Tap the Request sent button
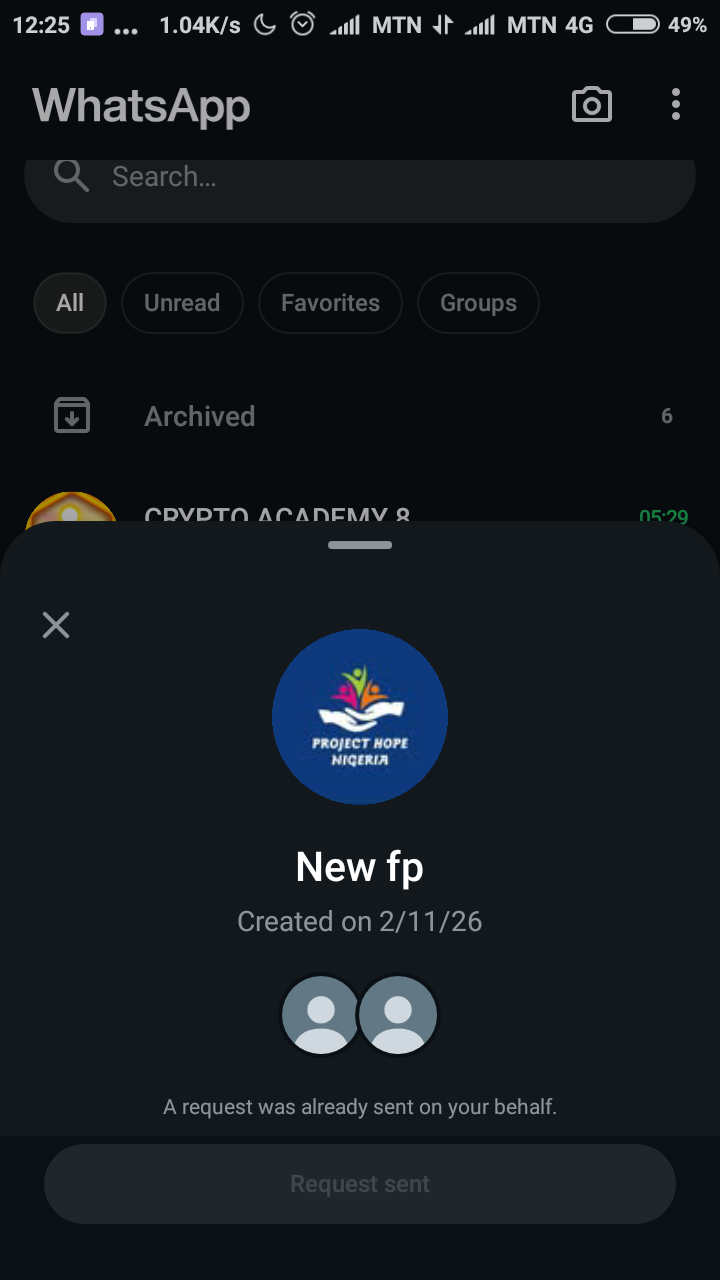720x1280 pixels. coord(360,1184)
